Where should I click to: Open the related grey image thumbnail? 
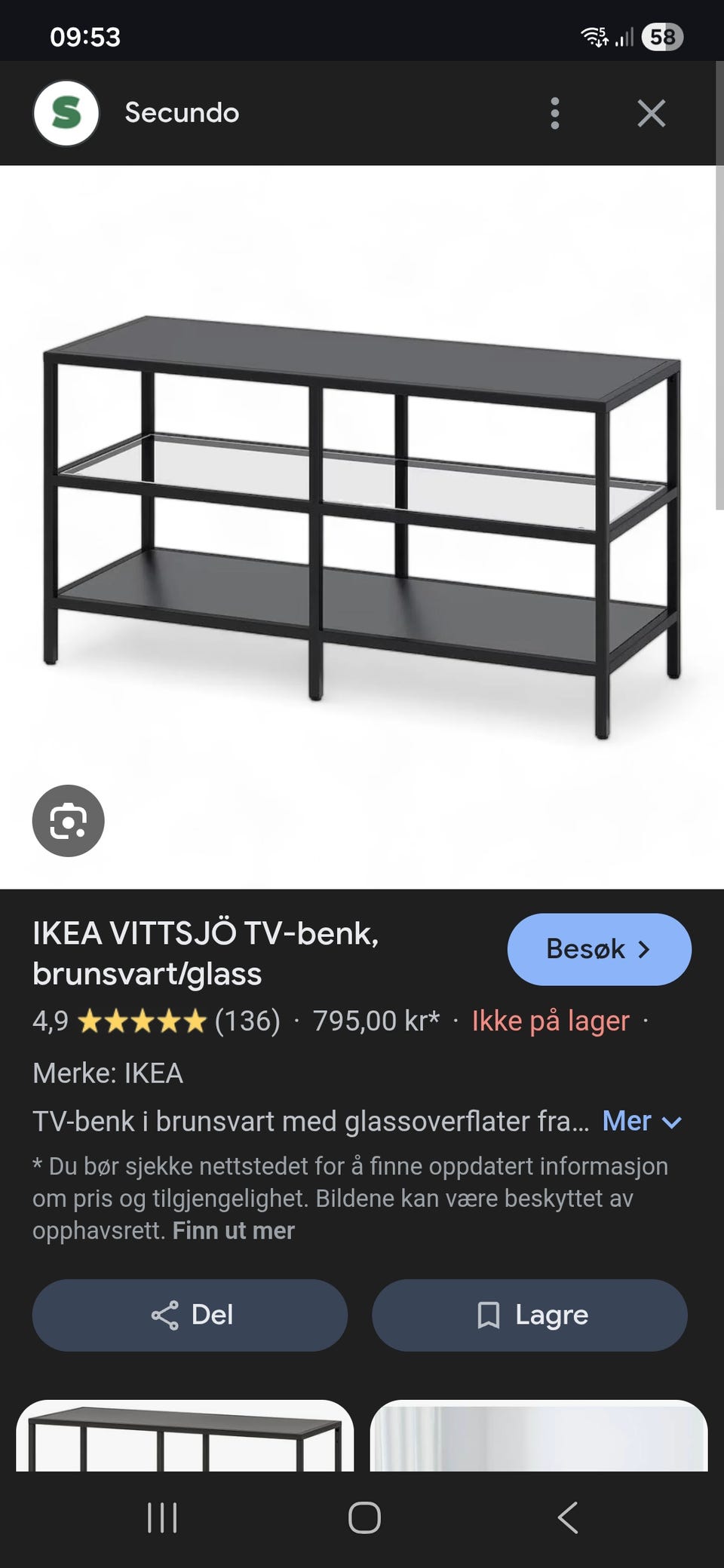[x=538, y=1435]
